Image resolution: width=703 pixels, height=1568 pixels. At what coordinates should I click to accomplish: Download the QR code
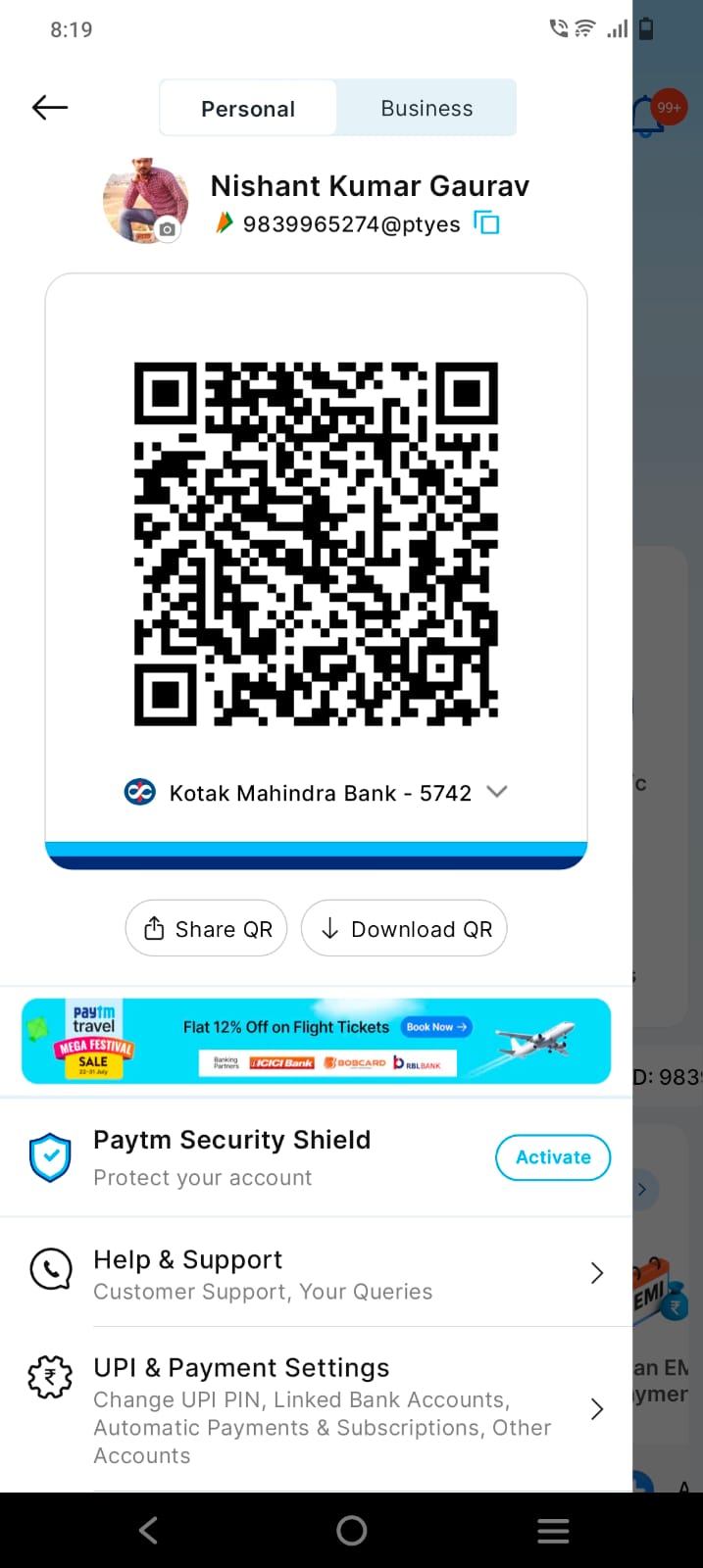(404, 928)
